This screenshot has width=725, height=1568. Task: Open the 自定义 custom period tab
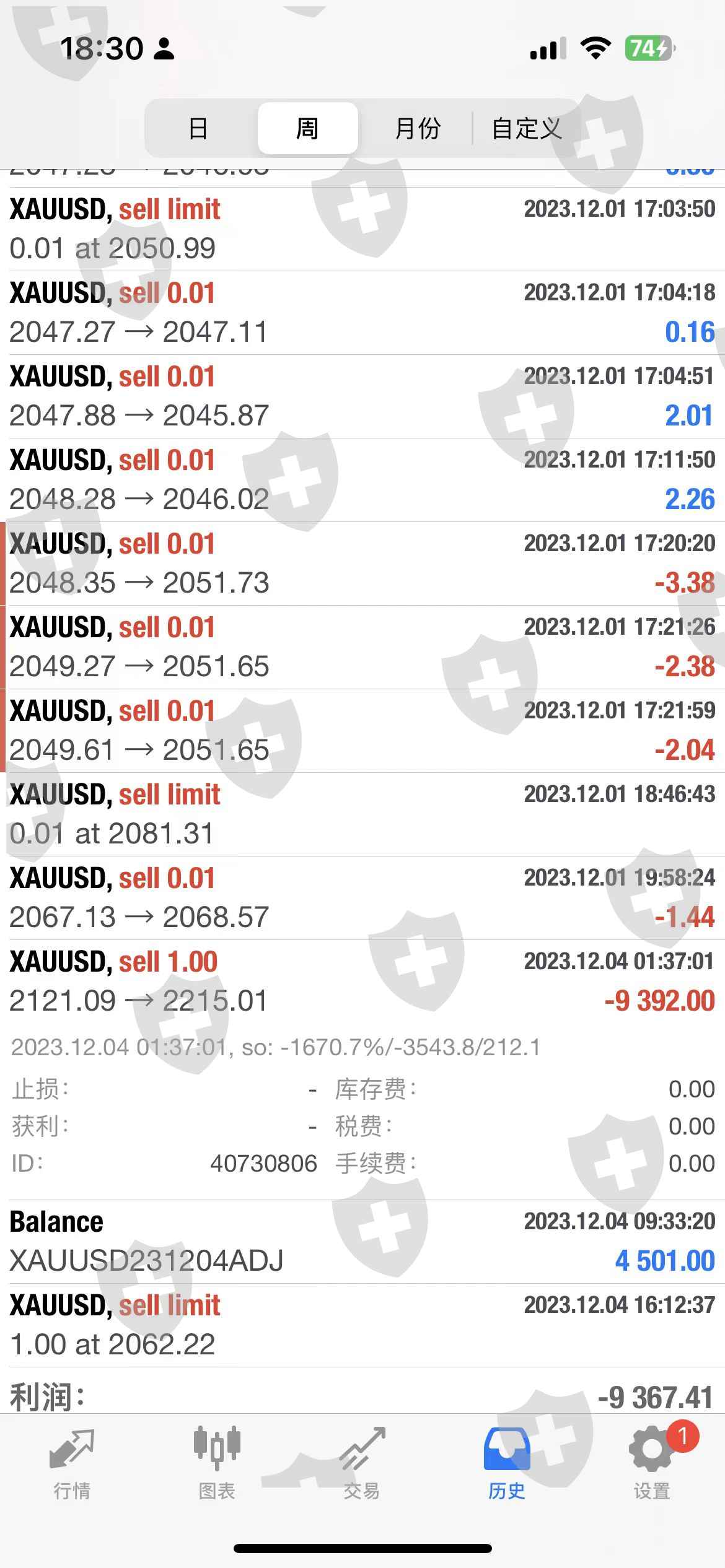tap(527, 129)
